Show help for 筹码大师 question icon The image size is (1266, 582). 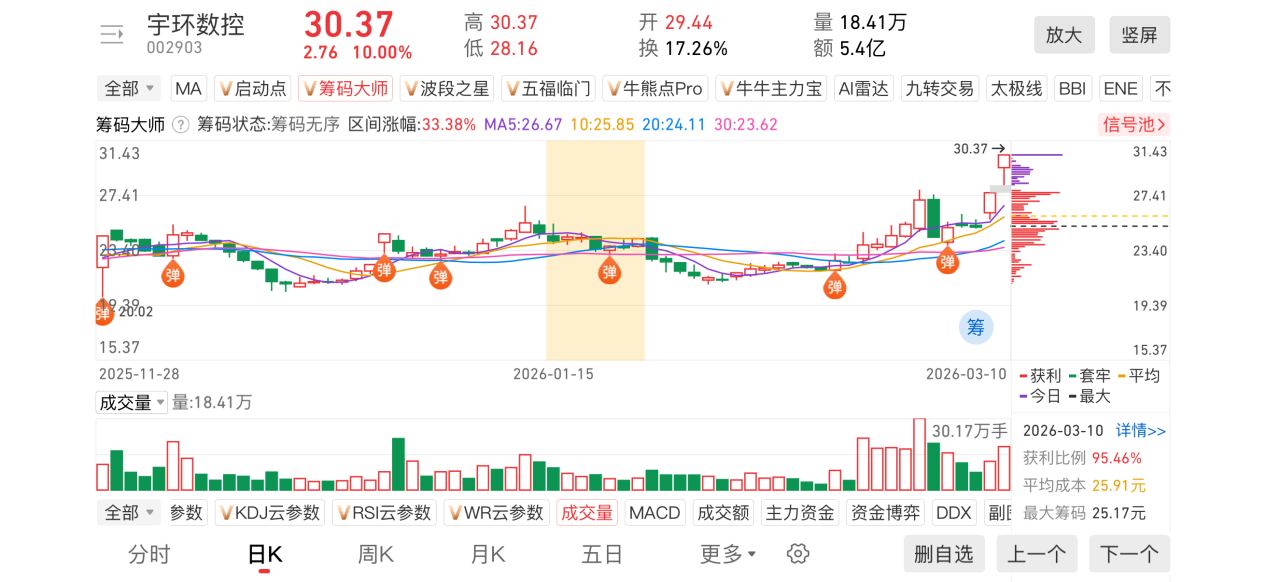pos(181,125)
